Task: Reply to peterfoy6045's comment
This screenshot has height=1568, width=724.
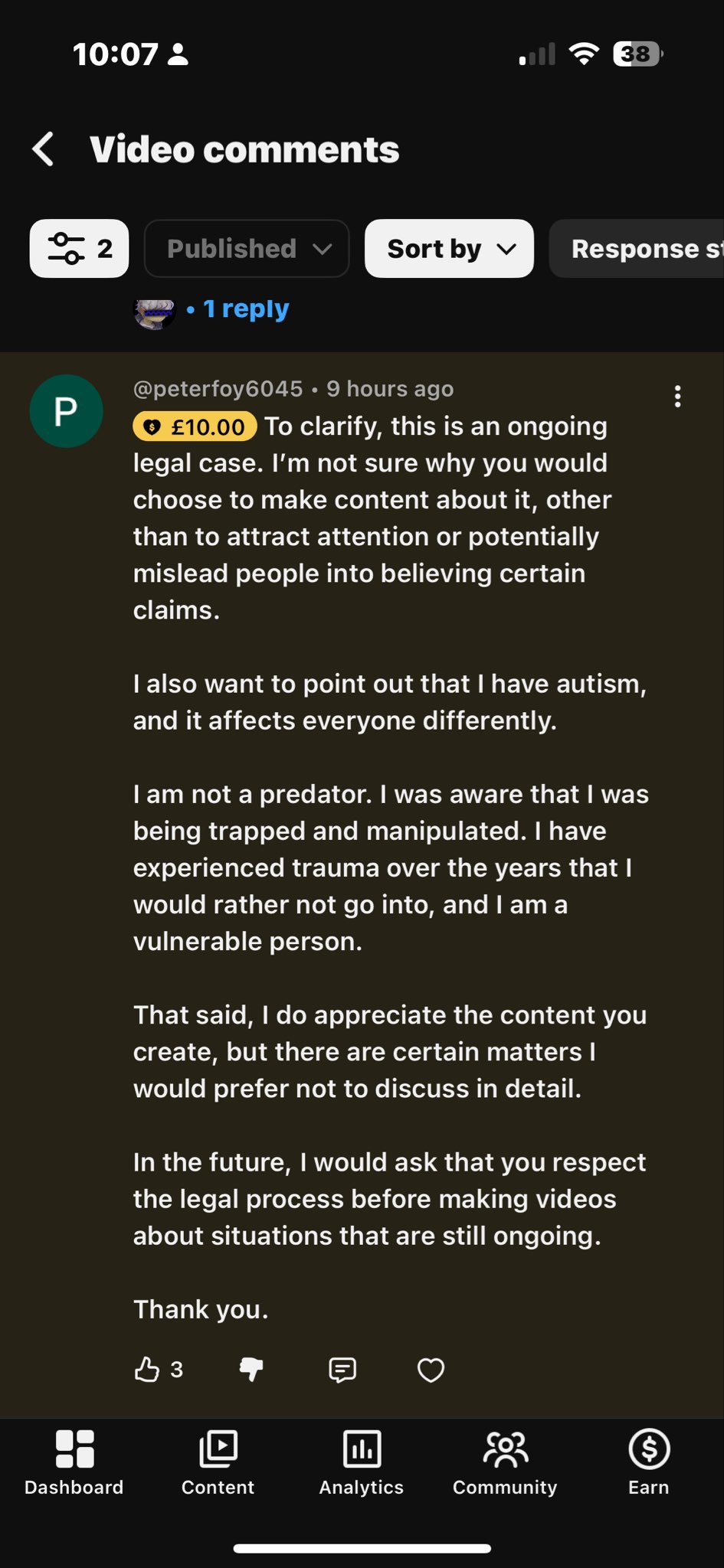Action: pyautogui.click(x=342, y=1369)
